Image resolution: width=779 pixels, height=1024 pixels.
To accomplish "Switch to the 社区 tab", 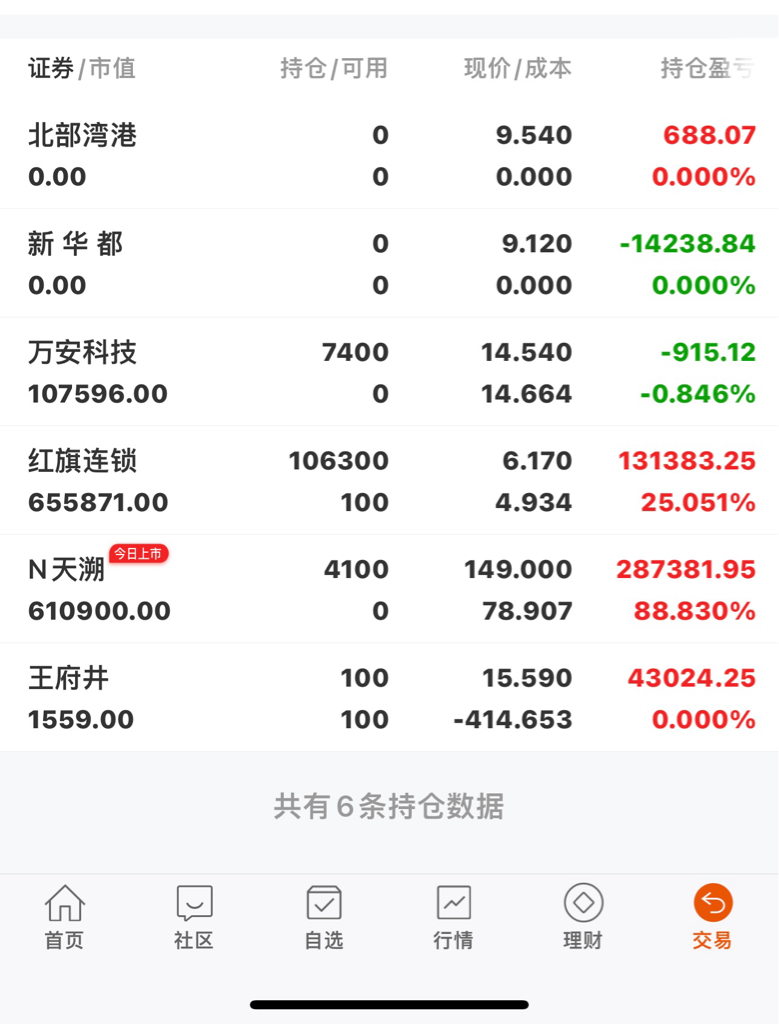I will (194, 916).
